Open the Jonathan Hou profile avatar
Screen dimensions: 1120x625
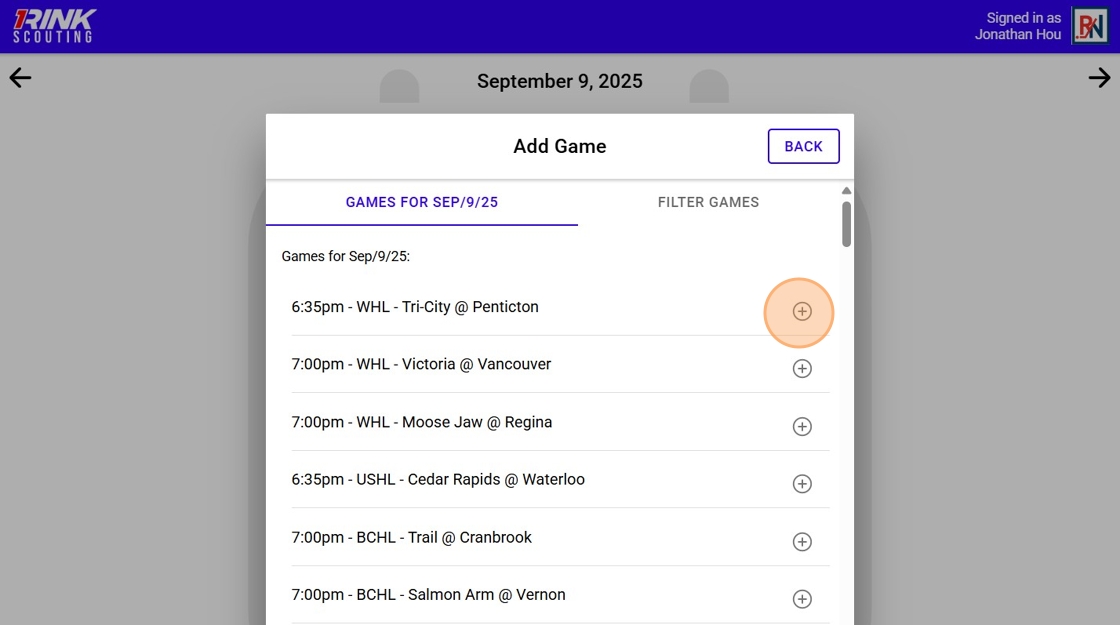pyautogui.click(x=1089, y=26)
